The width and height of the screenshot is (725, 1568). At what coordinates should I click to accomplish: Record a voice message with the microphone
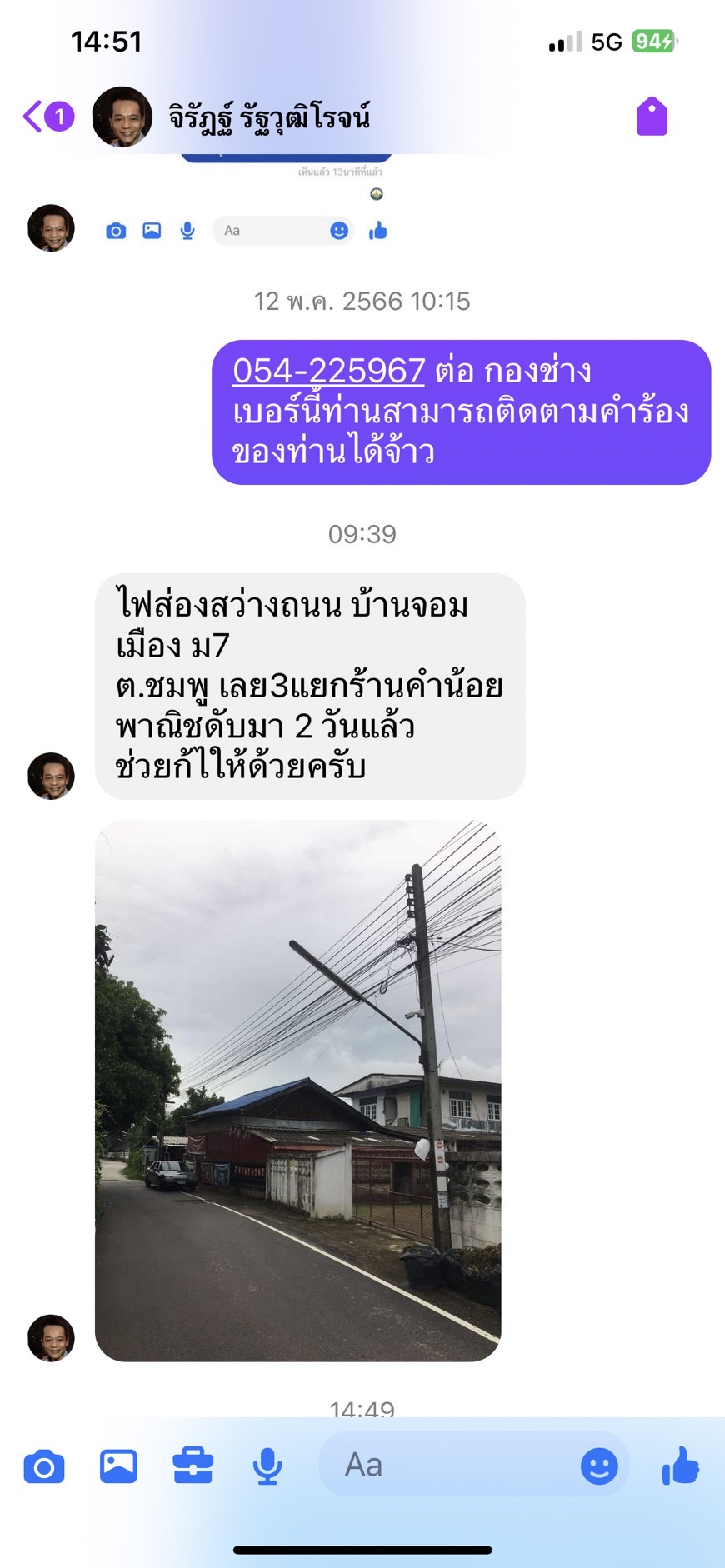click(267, 1466)
